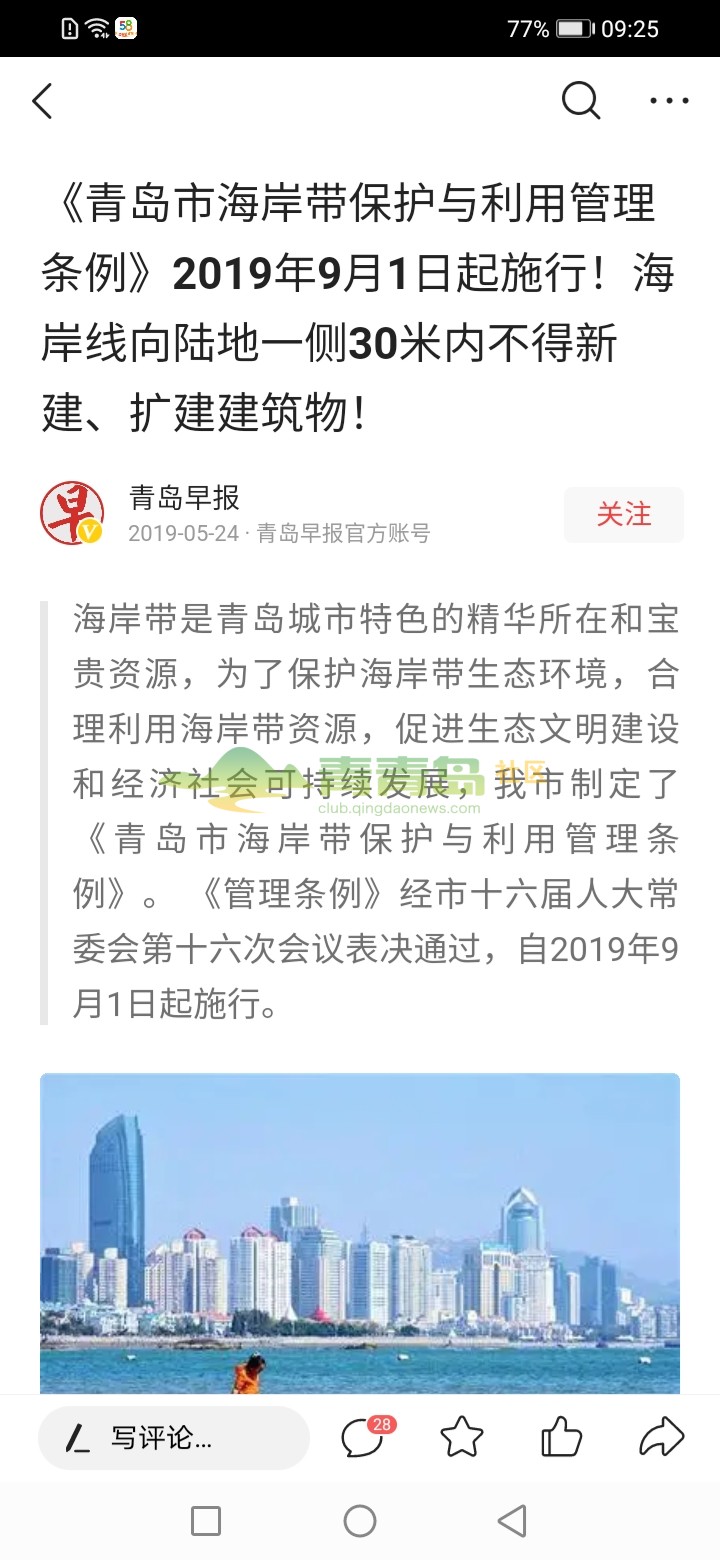Go back using the top-left arrow
The image size is (720, 1560).
[x=42, y=101]
